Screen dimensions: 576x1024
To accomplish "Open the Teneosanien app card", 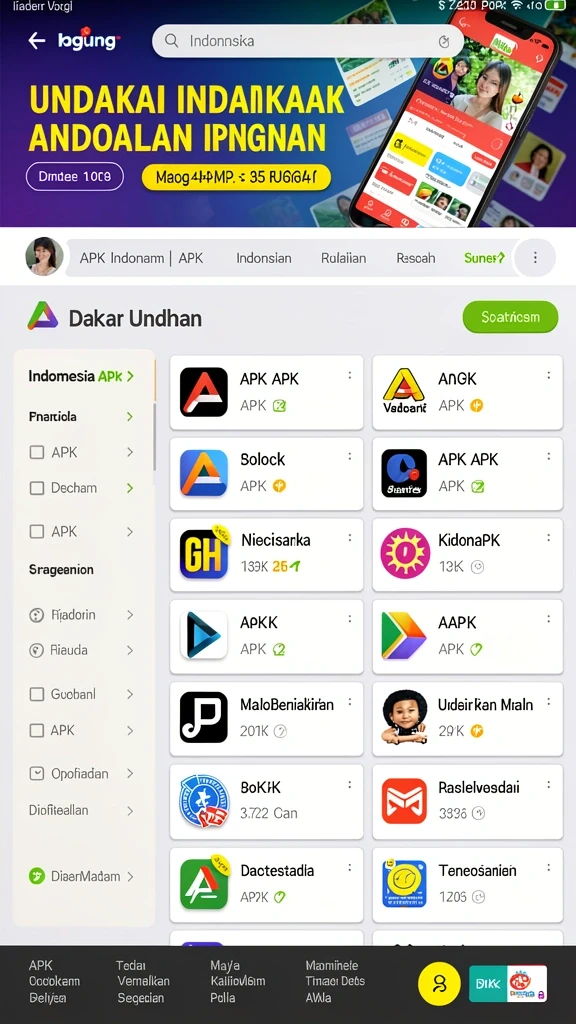I will [x=468, y=885].
